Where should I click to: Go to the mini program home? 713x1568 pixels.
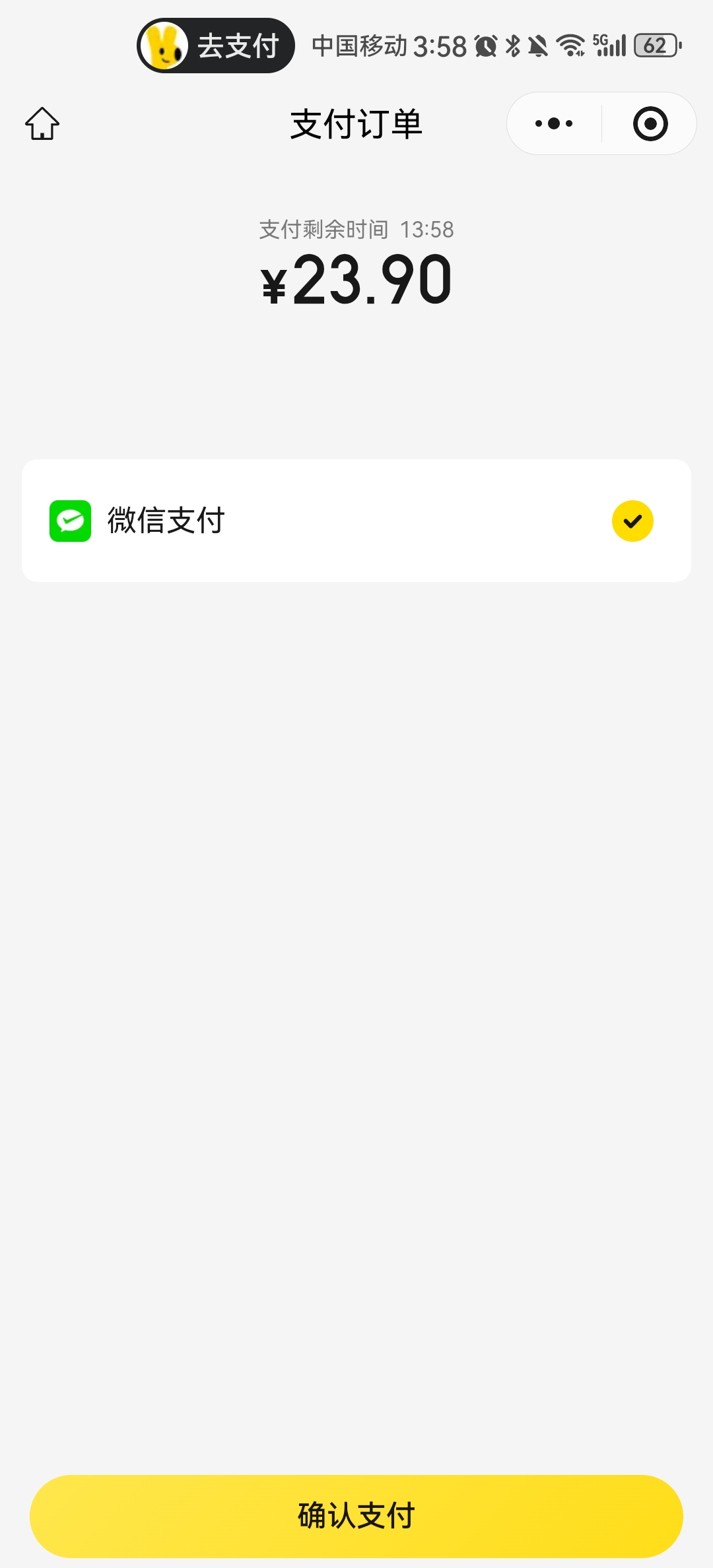tap(42, 124)
